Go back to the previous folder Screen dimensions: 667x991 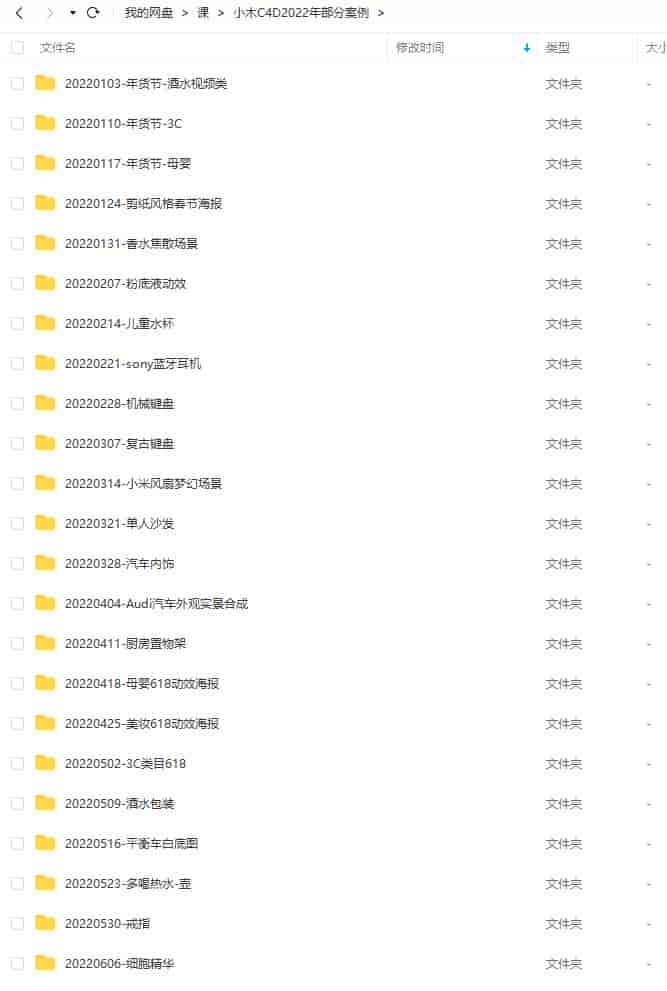tap(19, 13)
